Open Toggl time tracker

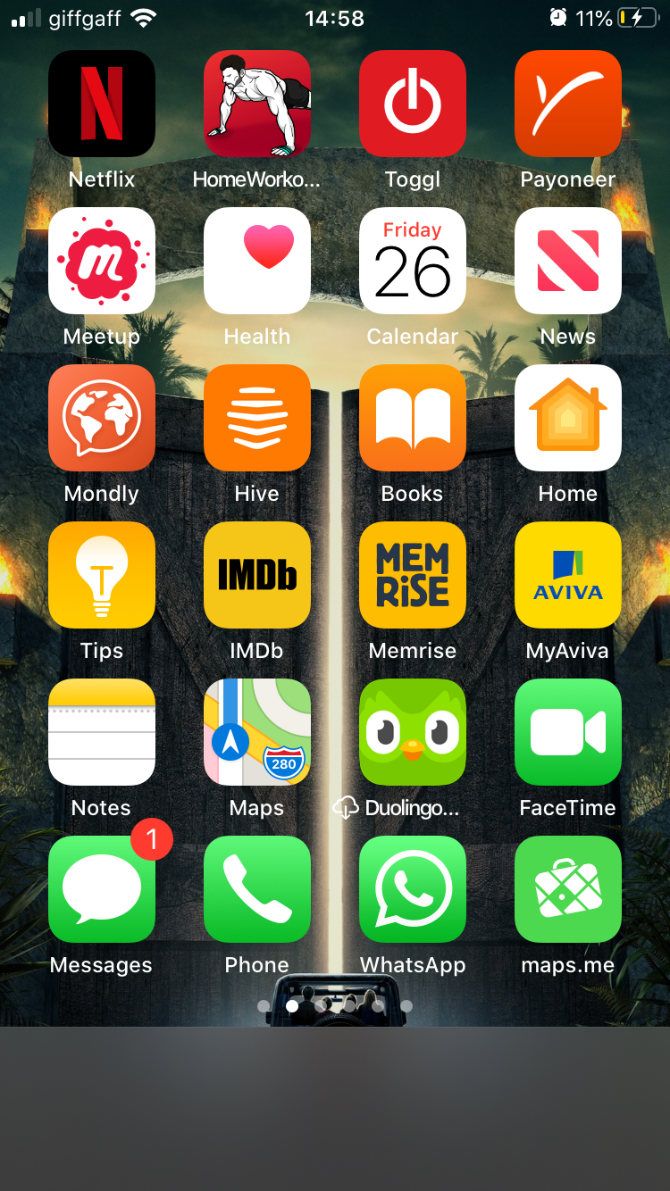tap(412, 104)
